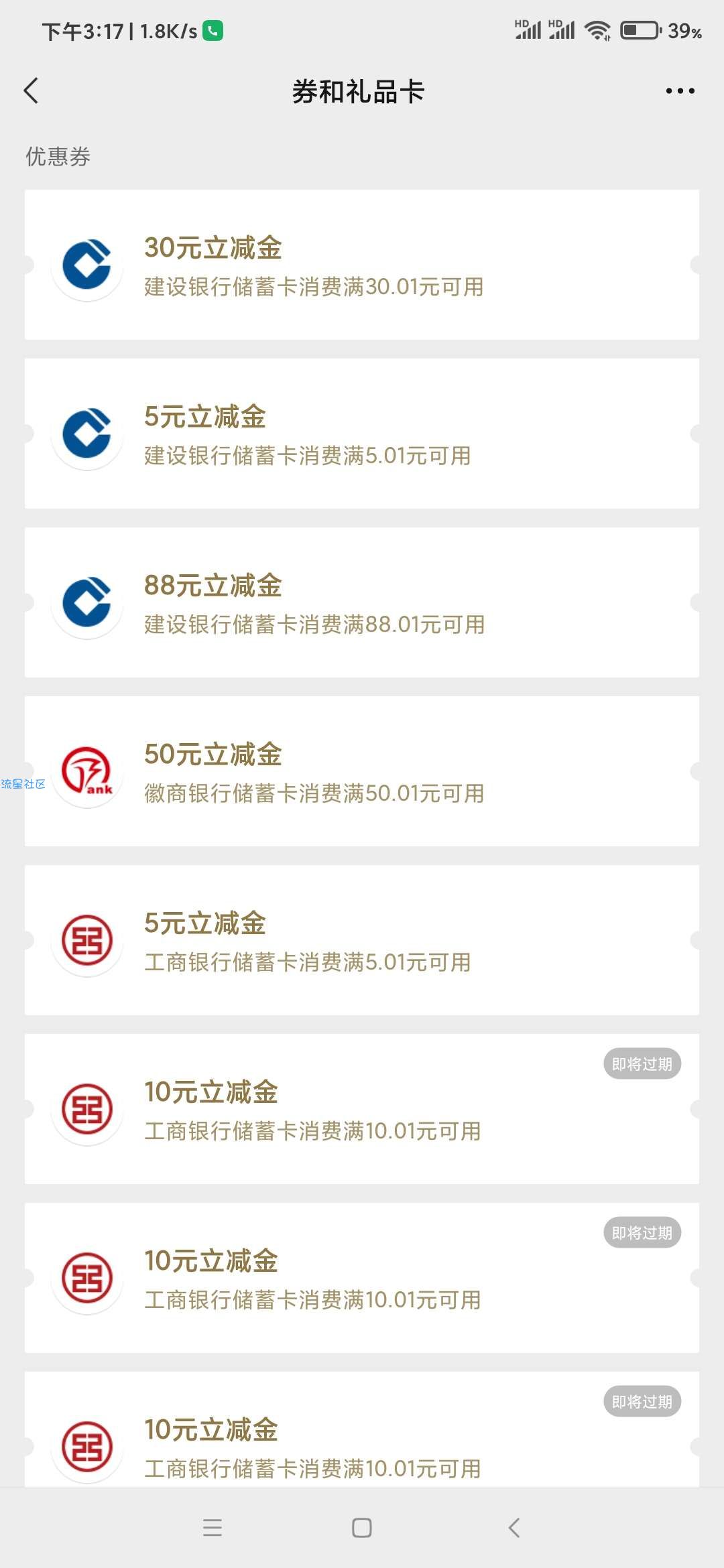Viewport: 724px width, 1568px height.
Task: Open the three-dot overflow menu
Action: pyautogui.click(x=680, y=90)
